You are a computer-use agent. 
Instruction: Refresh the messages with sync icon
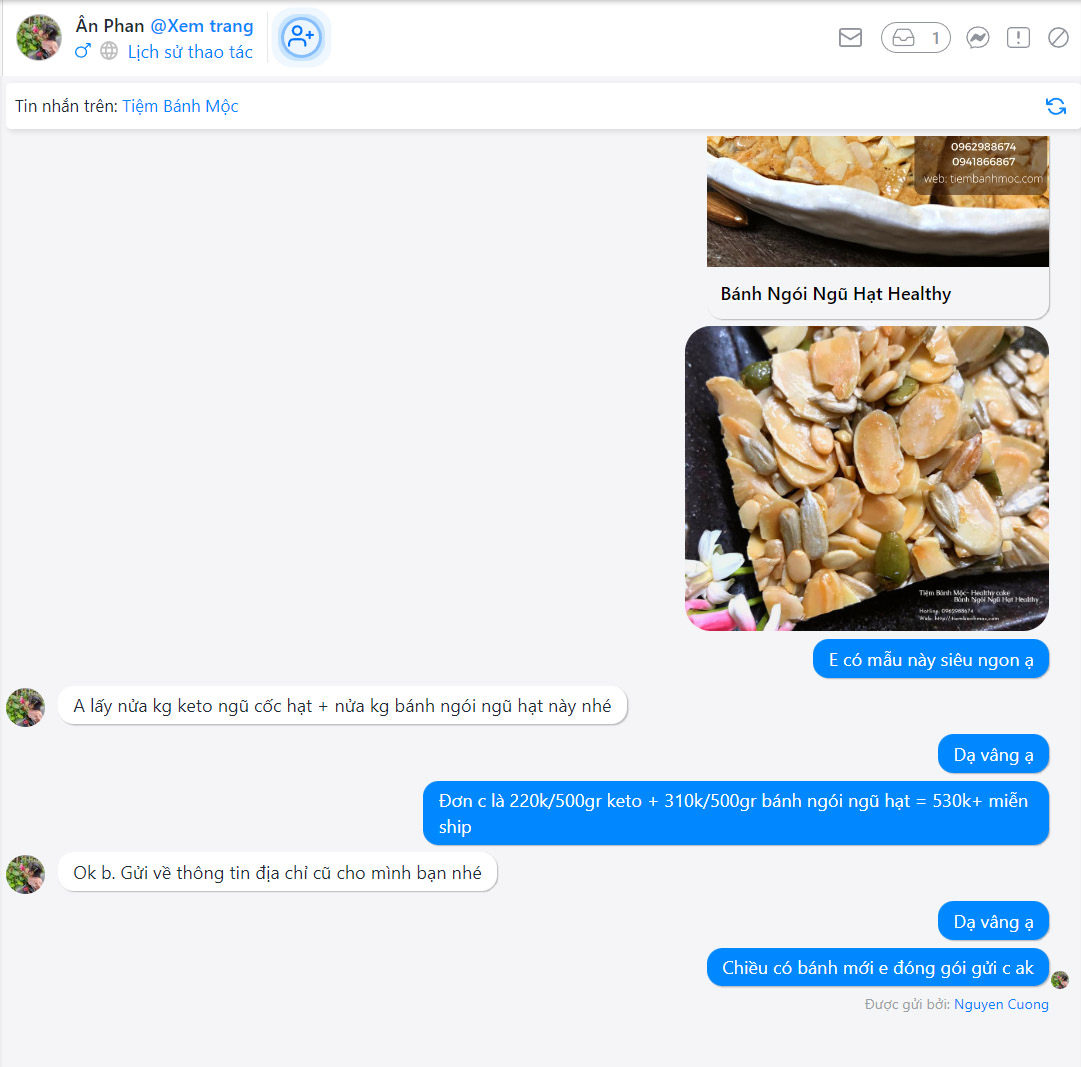[1055, 106]
